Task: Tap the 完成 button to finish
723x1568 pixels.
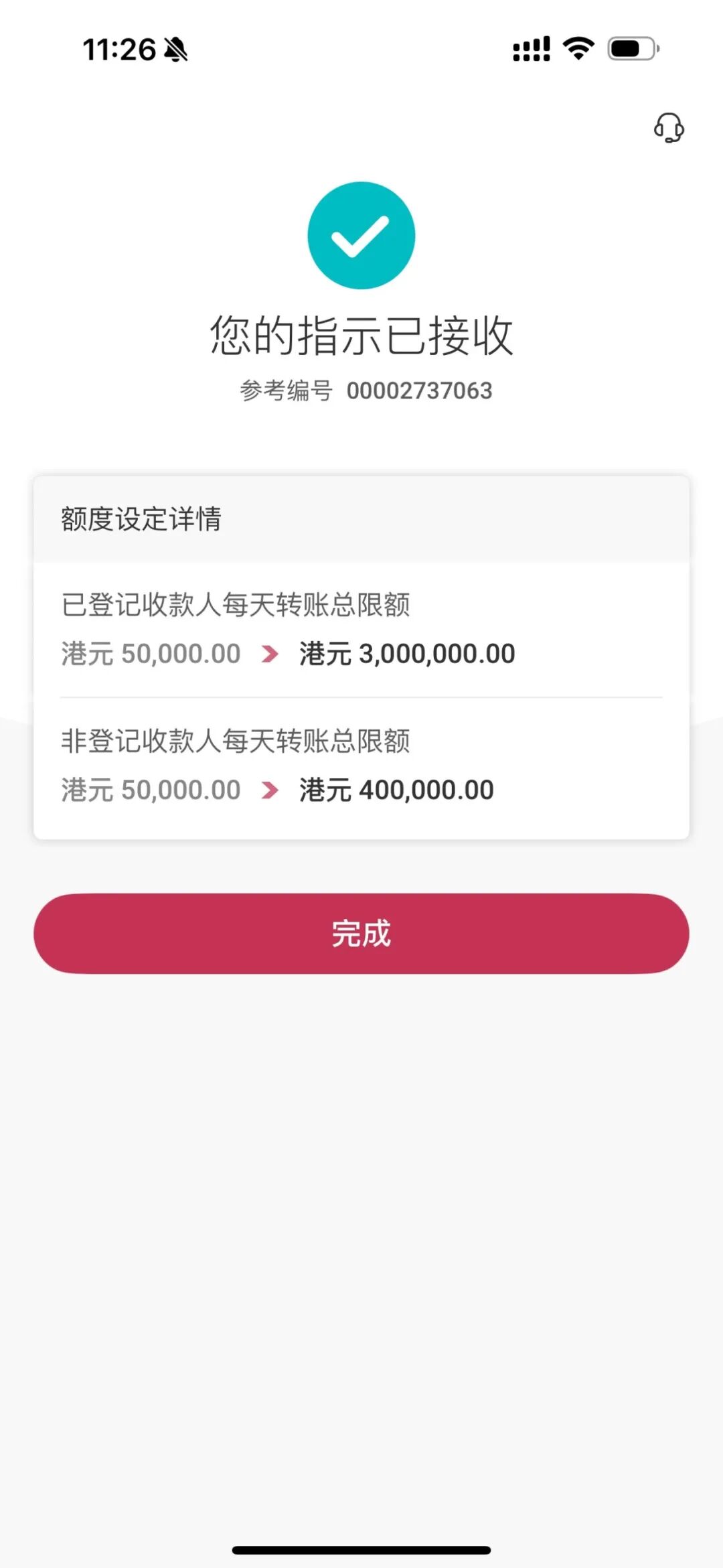Action: pos(361,933)
